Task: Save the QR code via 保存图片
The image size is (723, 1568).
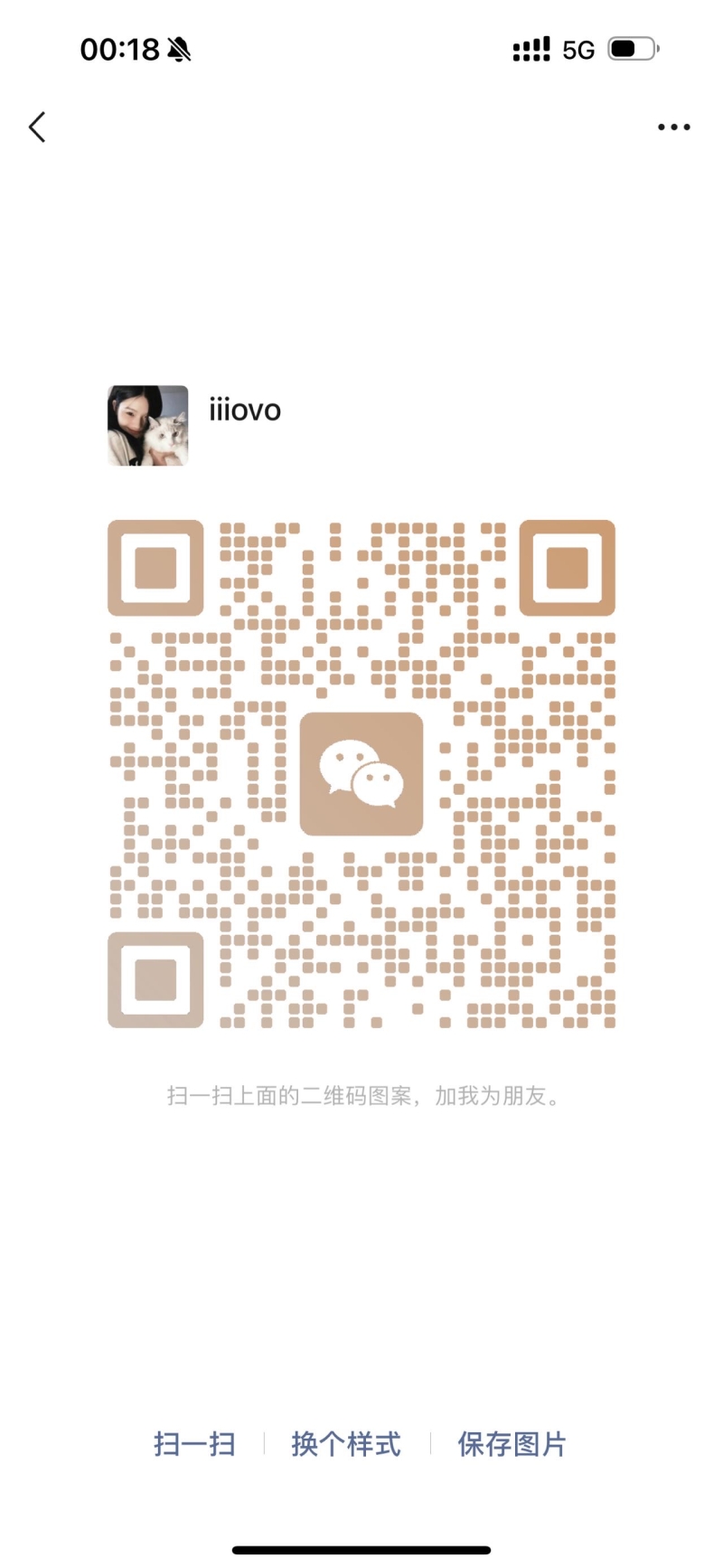Action: point(512,1444)
